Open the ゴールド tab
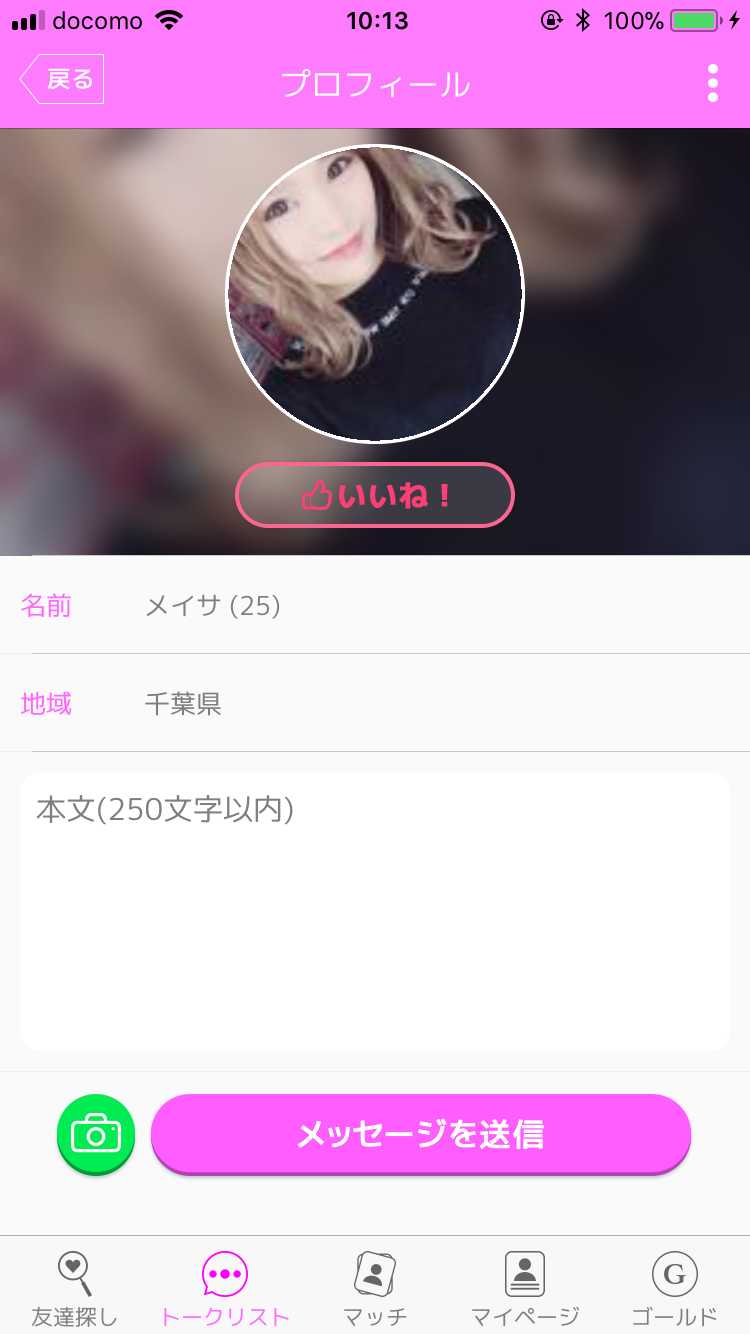The image size is (750, 1334). [x=674, y=1289]
